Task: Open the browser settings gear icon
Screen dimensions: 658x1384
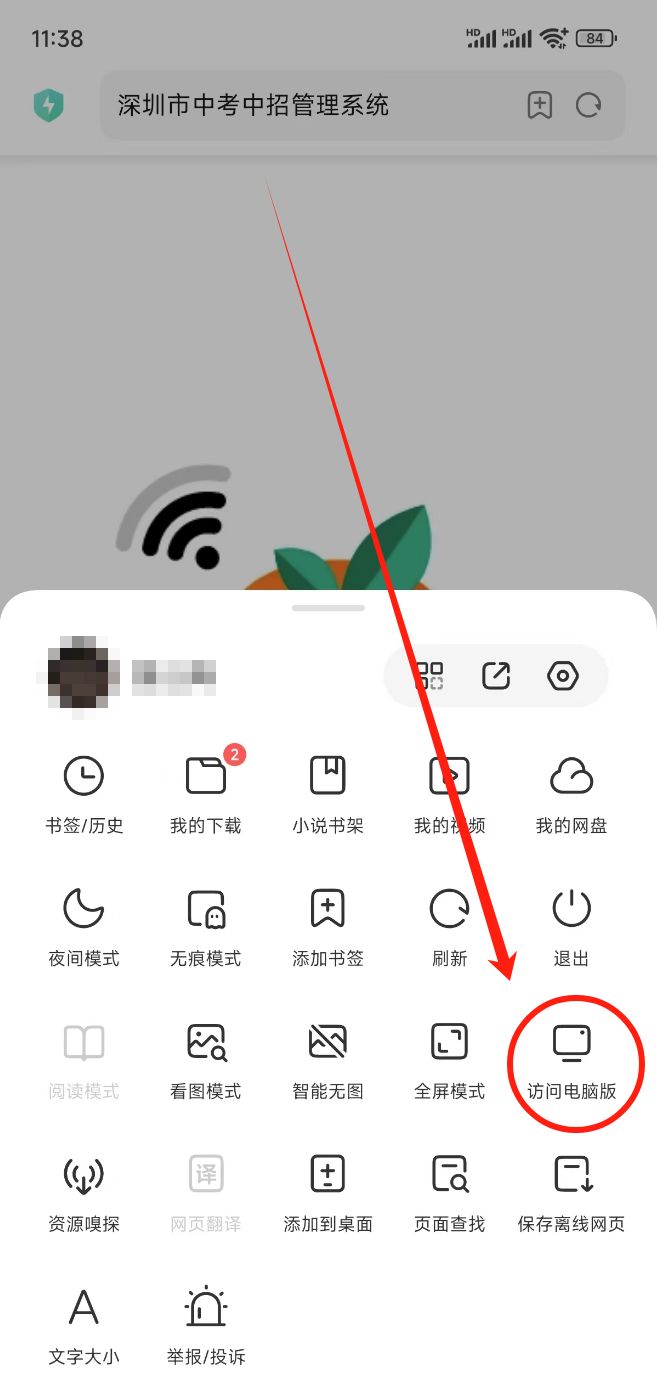Action: tap(563, 676)
